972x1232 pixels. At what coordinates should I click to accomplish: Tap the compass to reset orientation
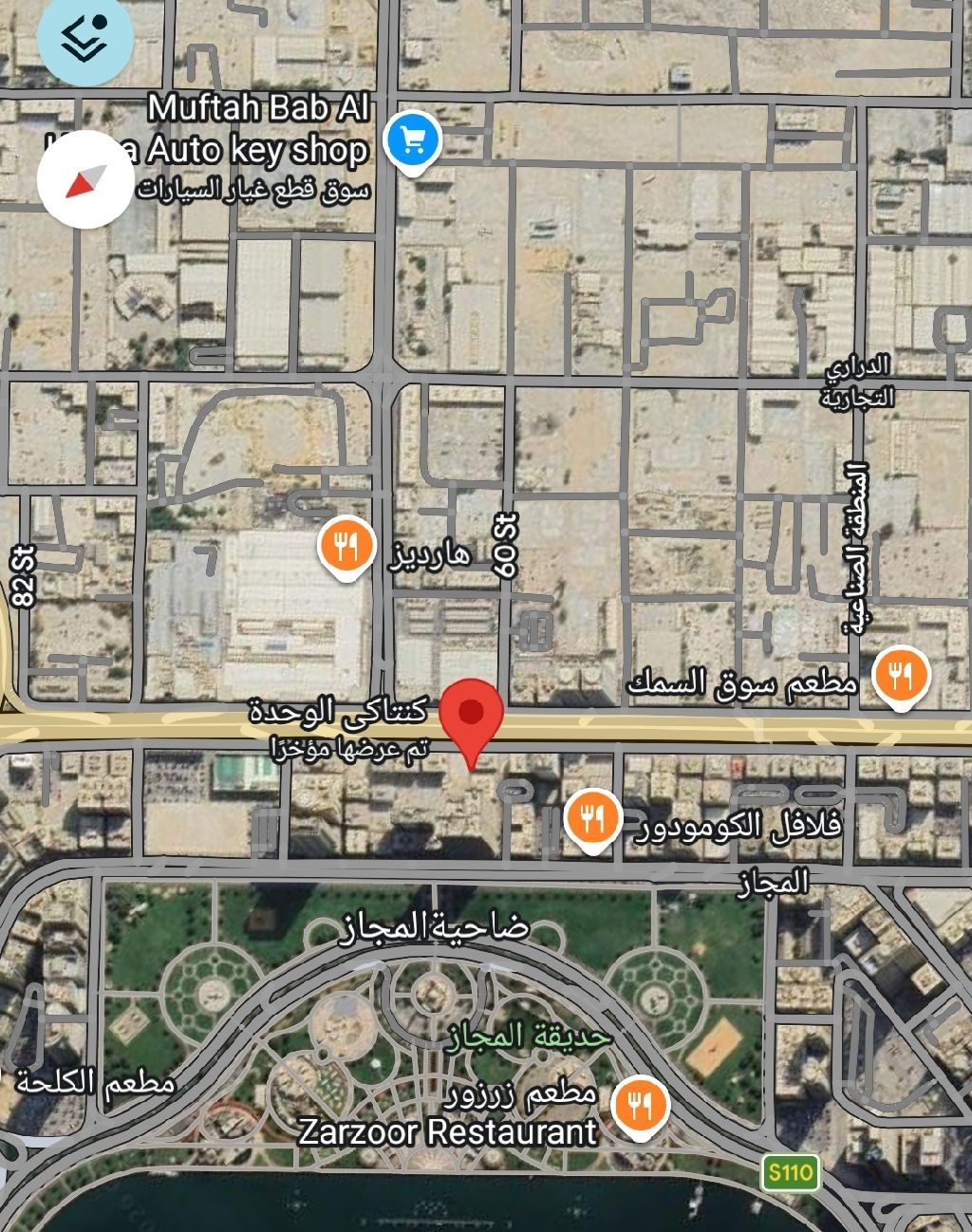pos(86,179)
